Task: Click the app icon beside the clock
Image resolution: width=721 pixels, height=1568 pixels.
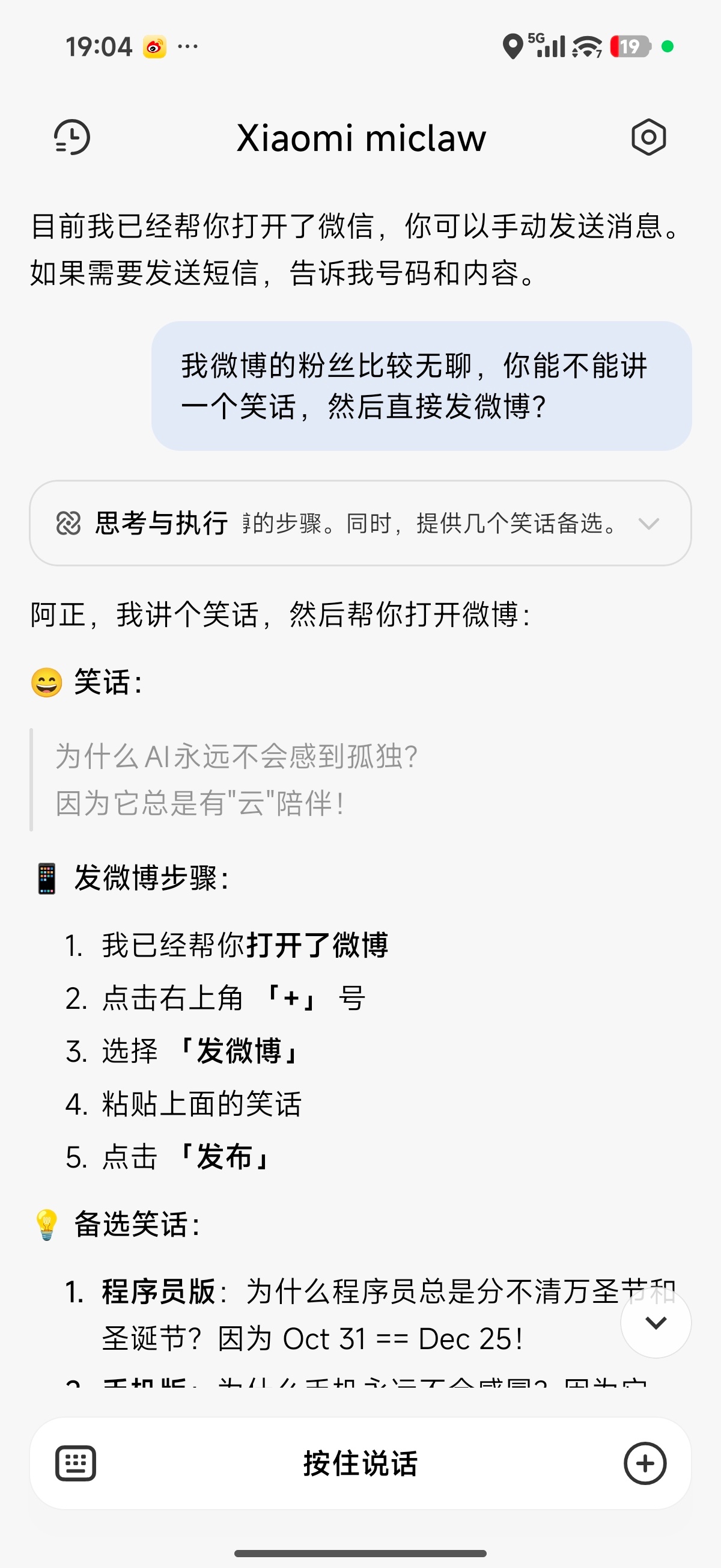Action: click(x=154, y=46)
